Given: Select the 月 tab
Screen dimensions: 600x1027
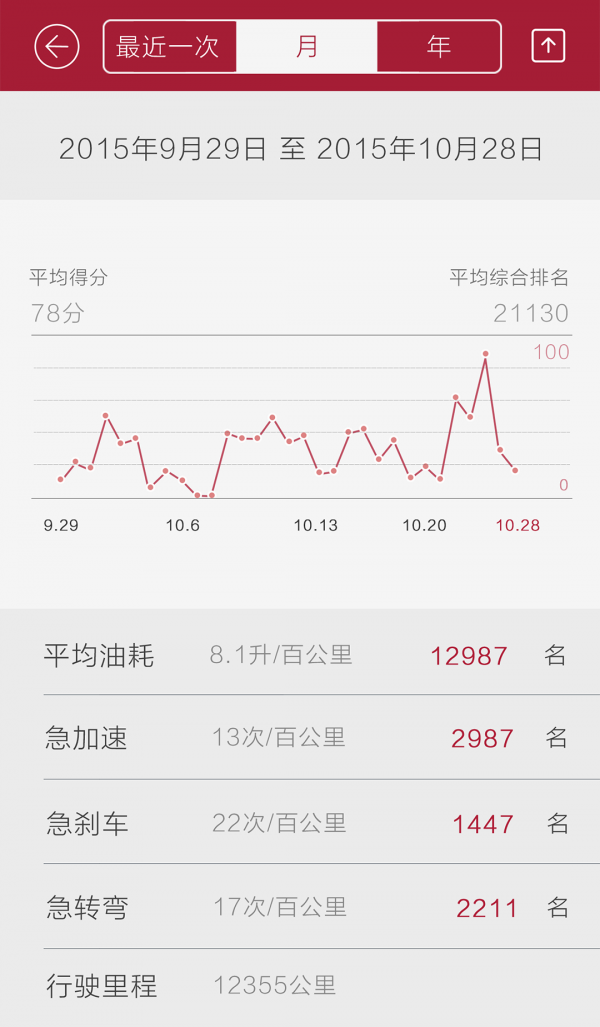Looking at the screenshot, I should (307, 47).
